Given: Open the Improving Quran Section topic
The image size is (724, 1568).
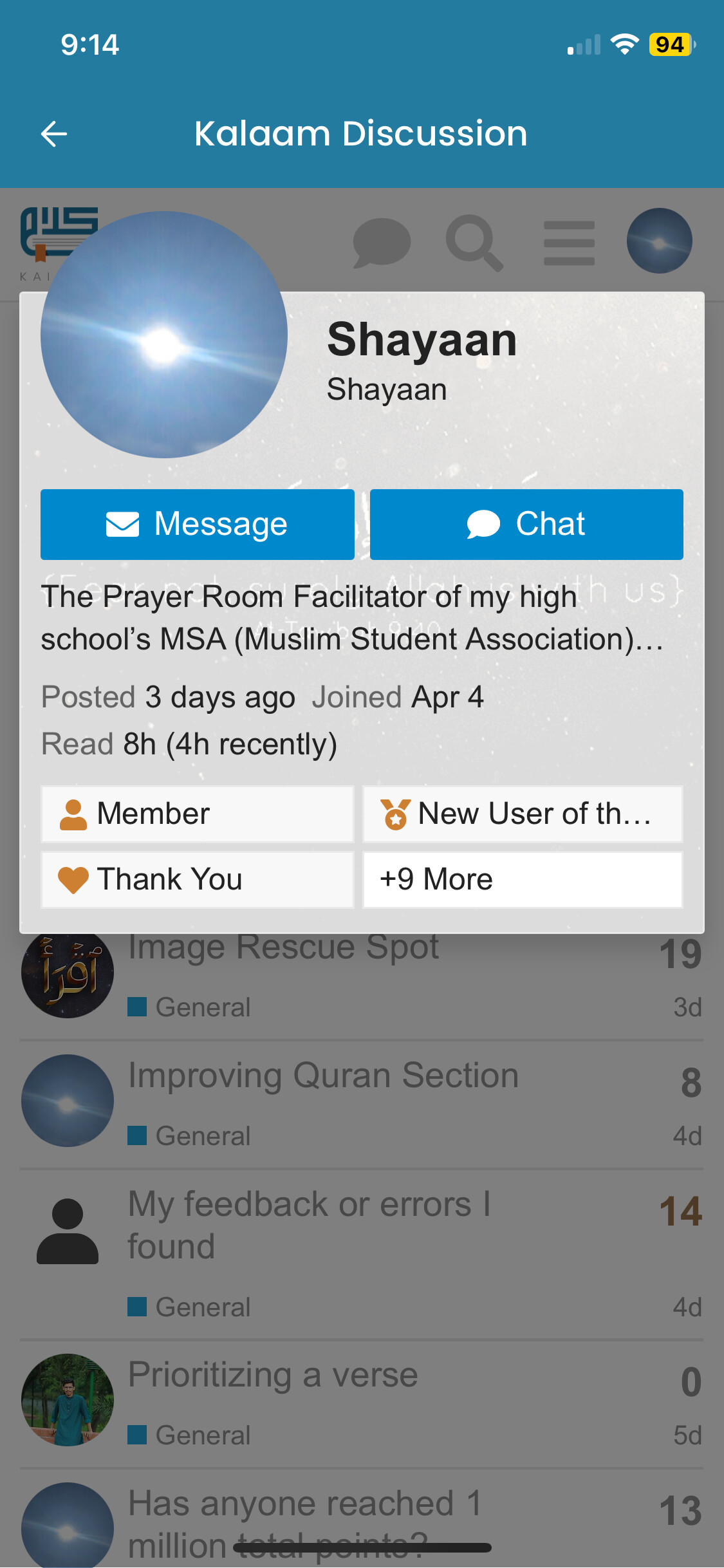Looking at the screenshot, I should click(323, 1076).
